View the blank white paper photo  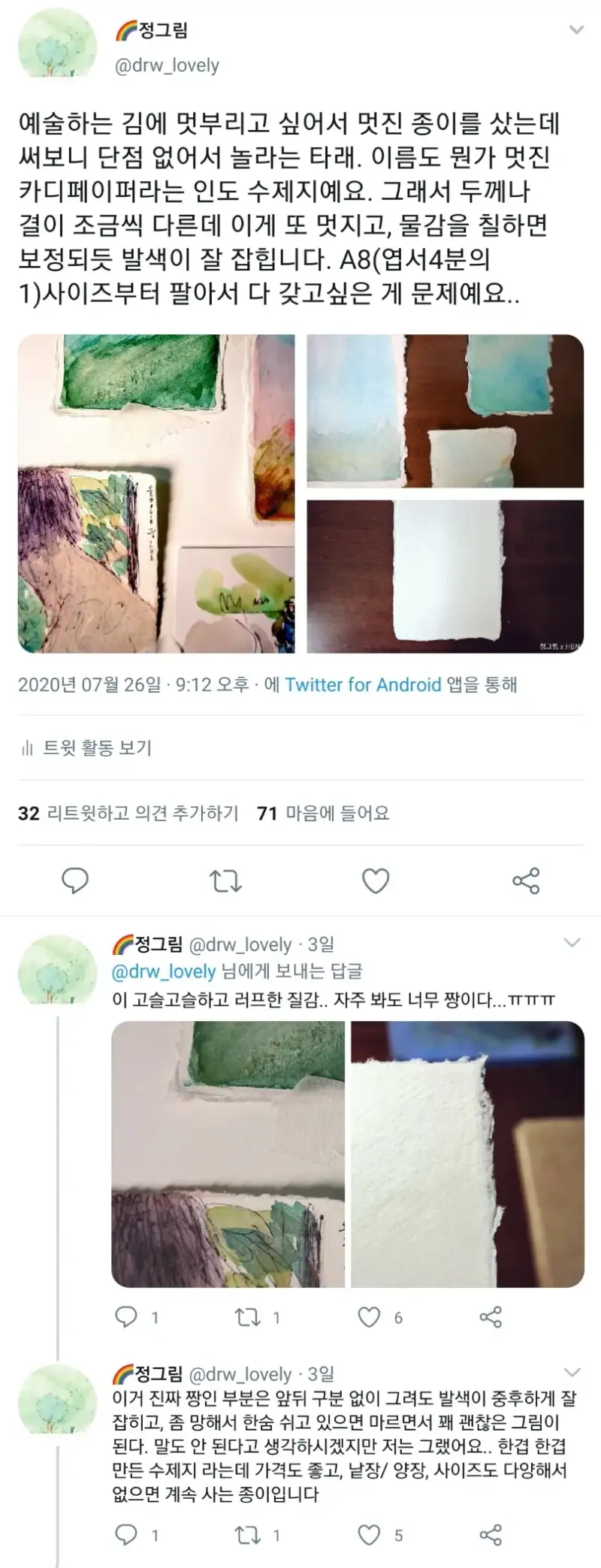click(445, 576)
